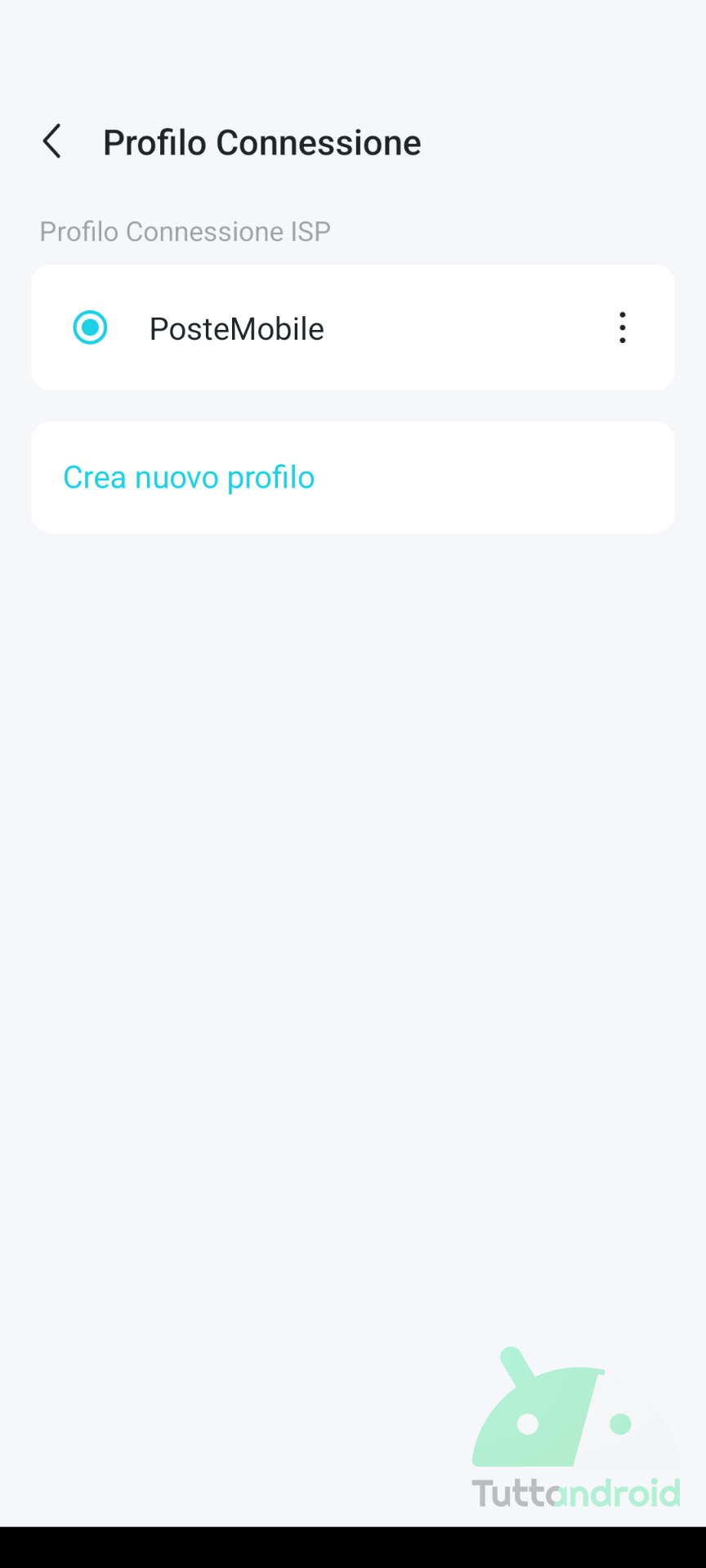Go back from Profilo Connessione
Screen dimensions: 706x1568
51,141
